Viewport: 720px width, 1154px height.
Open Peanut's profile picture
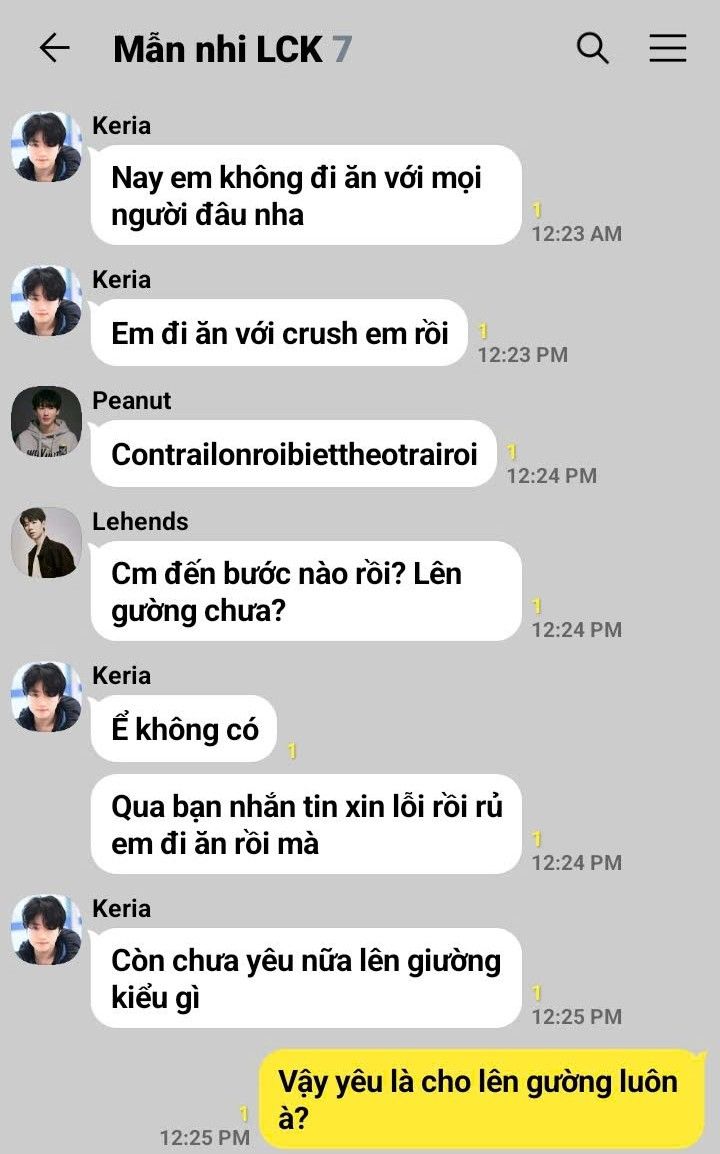pos(46,421)
